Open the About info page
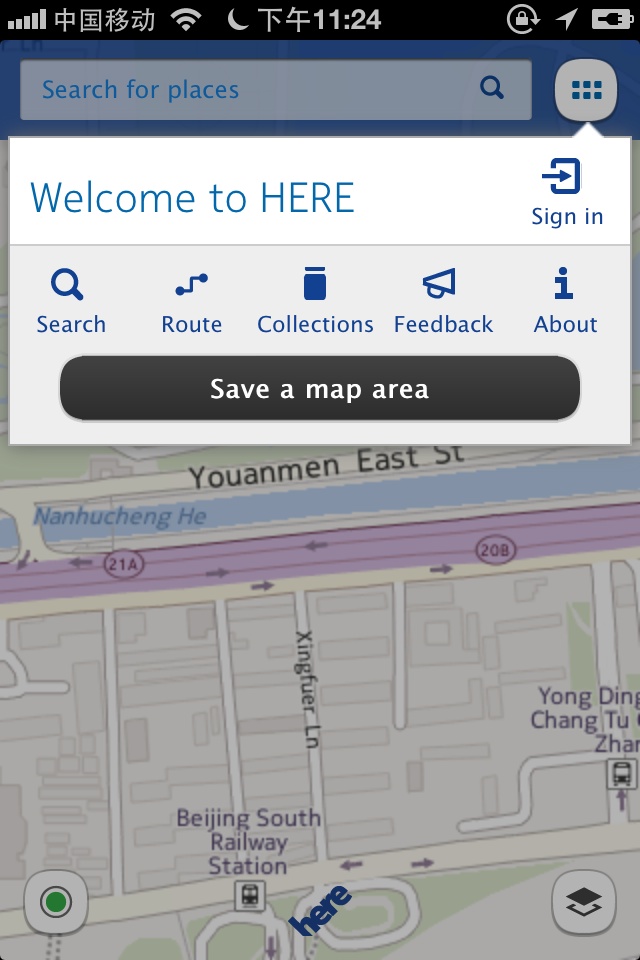This screenshot has height=960, width=640. coord(565,302)
